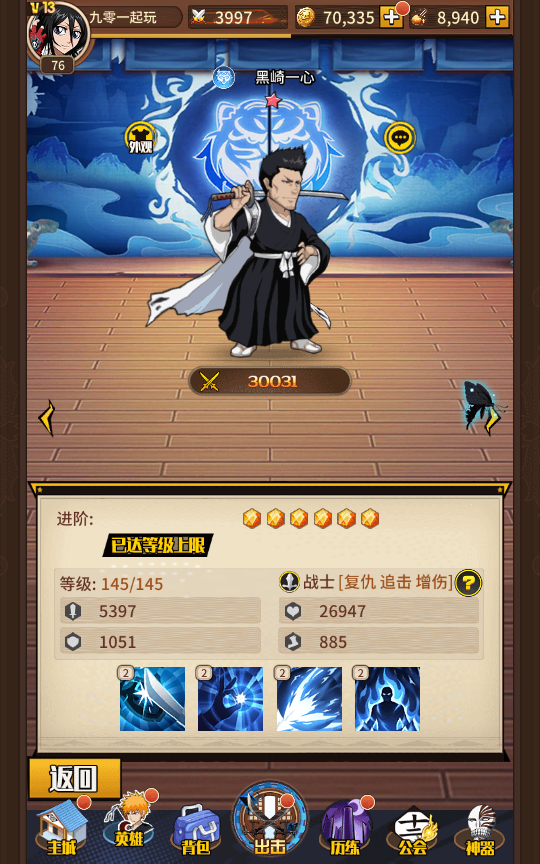Image resolution: width=540 pixels, height=864 pixels.
Task: Open the player avatar profile
Action: (58, 34)
